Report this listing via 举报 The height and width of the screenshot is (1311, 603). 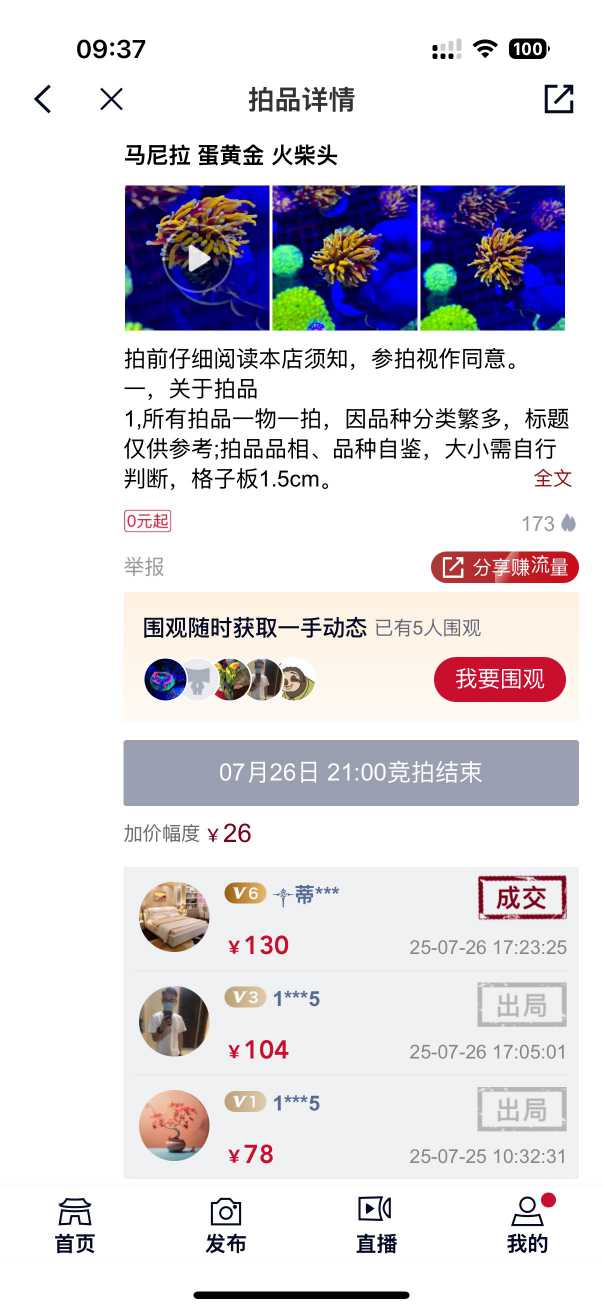(144, 567)
